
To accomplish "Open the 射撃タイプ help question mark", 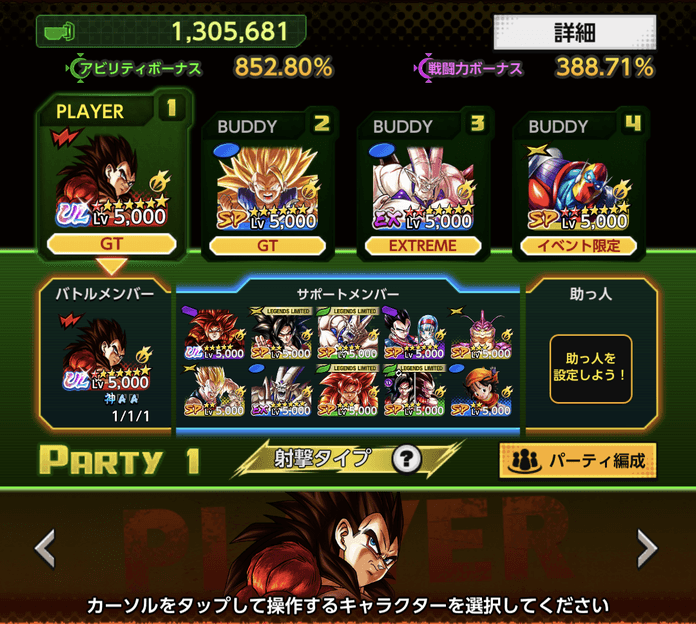I will pos(406,459).
